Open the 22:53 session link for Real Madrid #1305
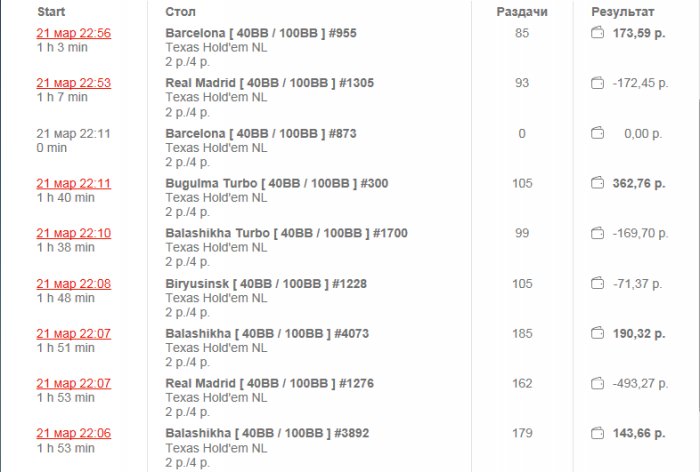700x472 pixels. click(x=73, y=83)
